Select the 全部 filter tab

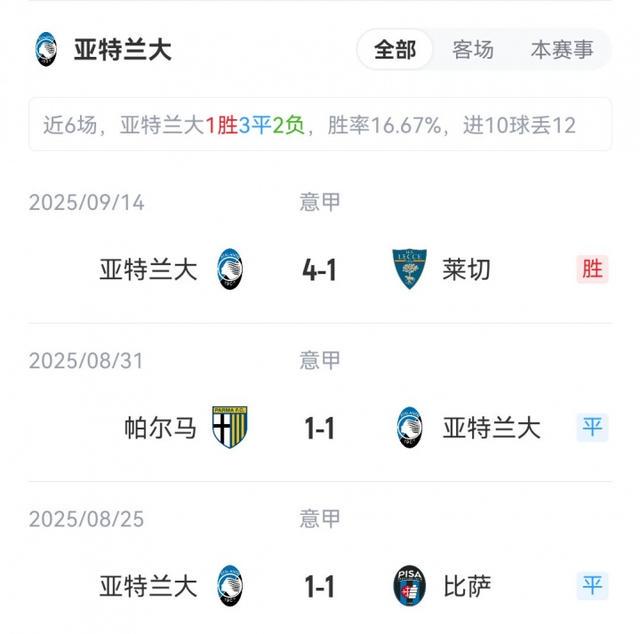395,50
